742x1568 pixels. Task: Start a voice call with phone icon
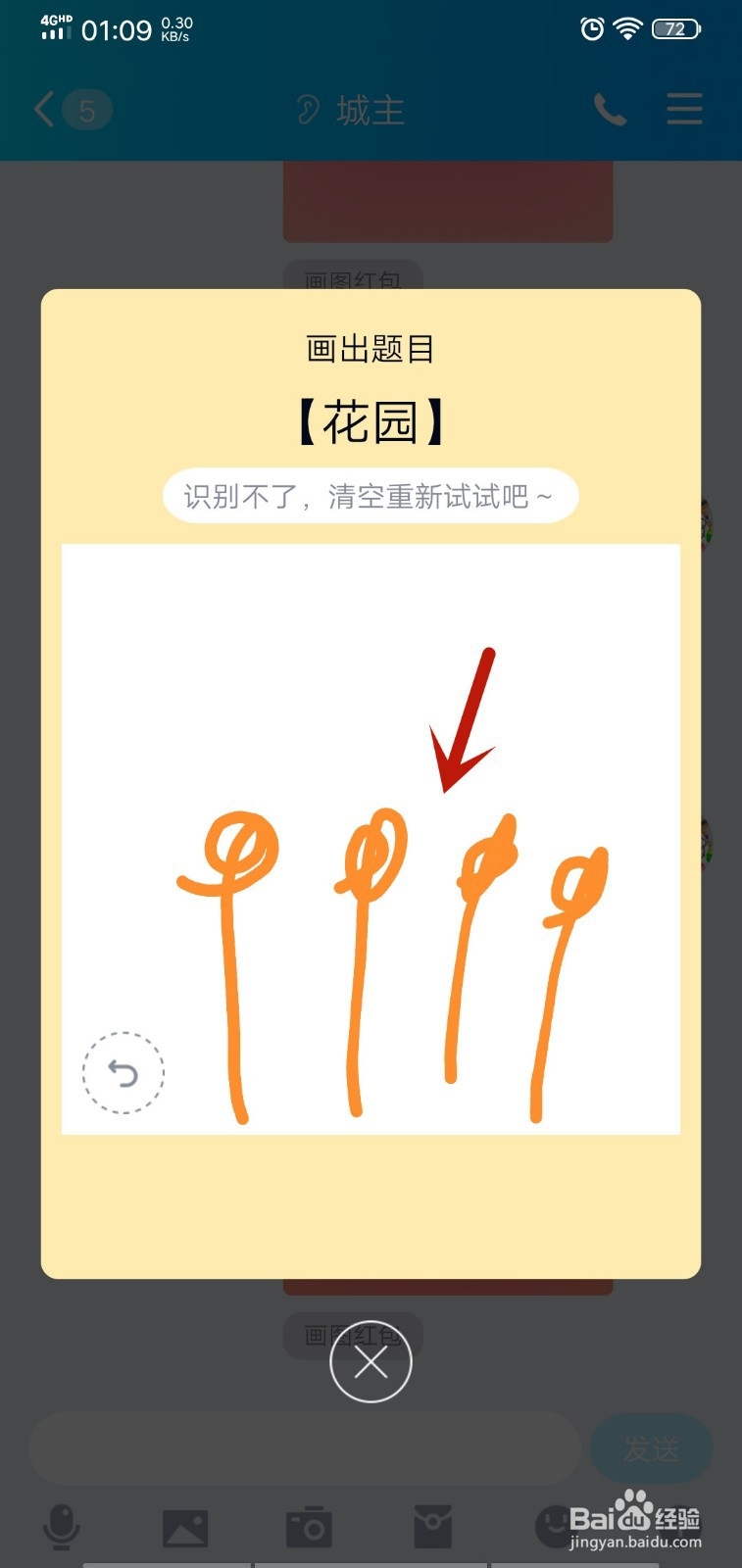(611, 110)
